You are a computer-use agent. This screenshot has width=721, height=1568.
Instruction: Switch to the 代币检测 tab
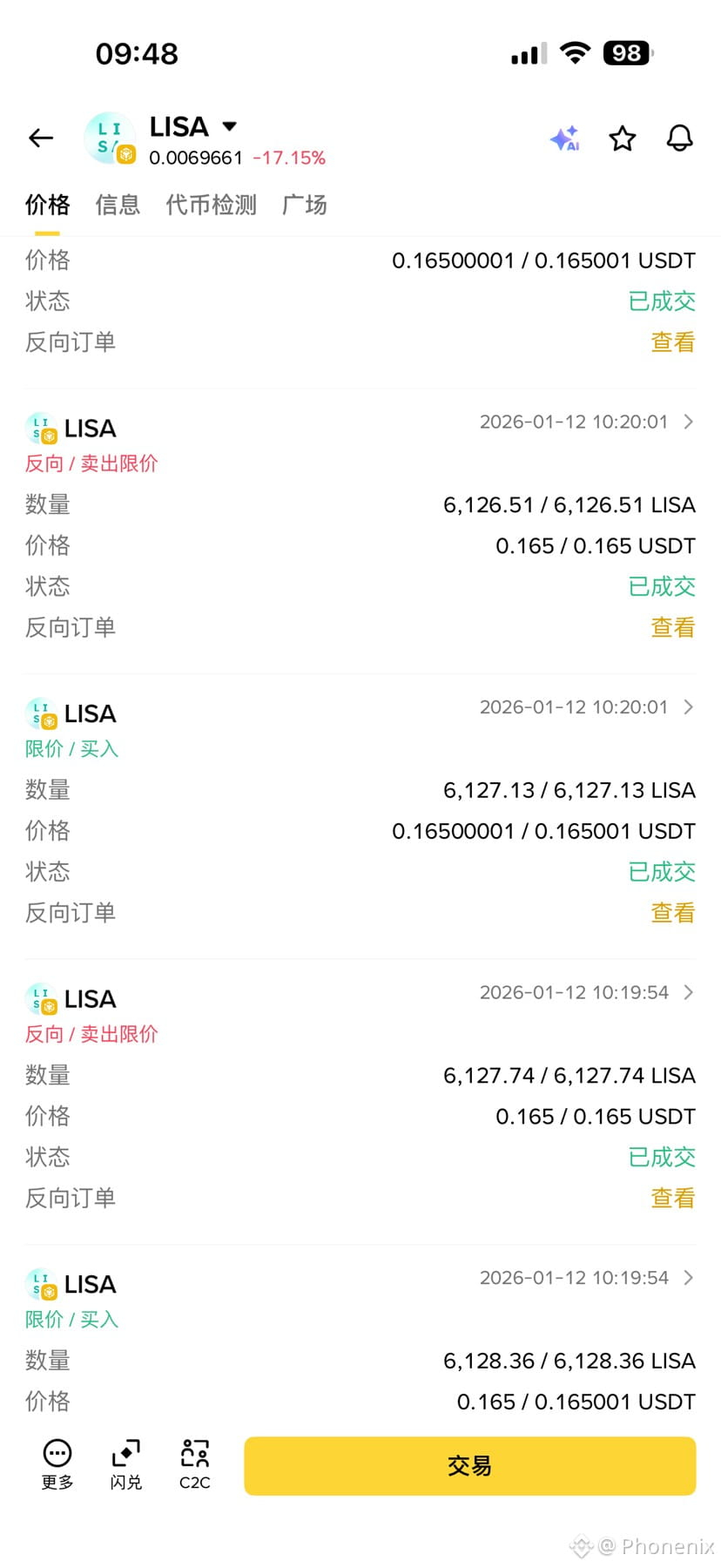[211, 205]
